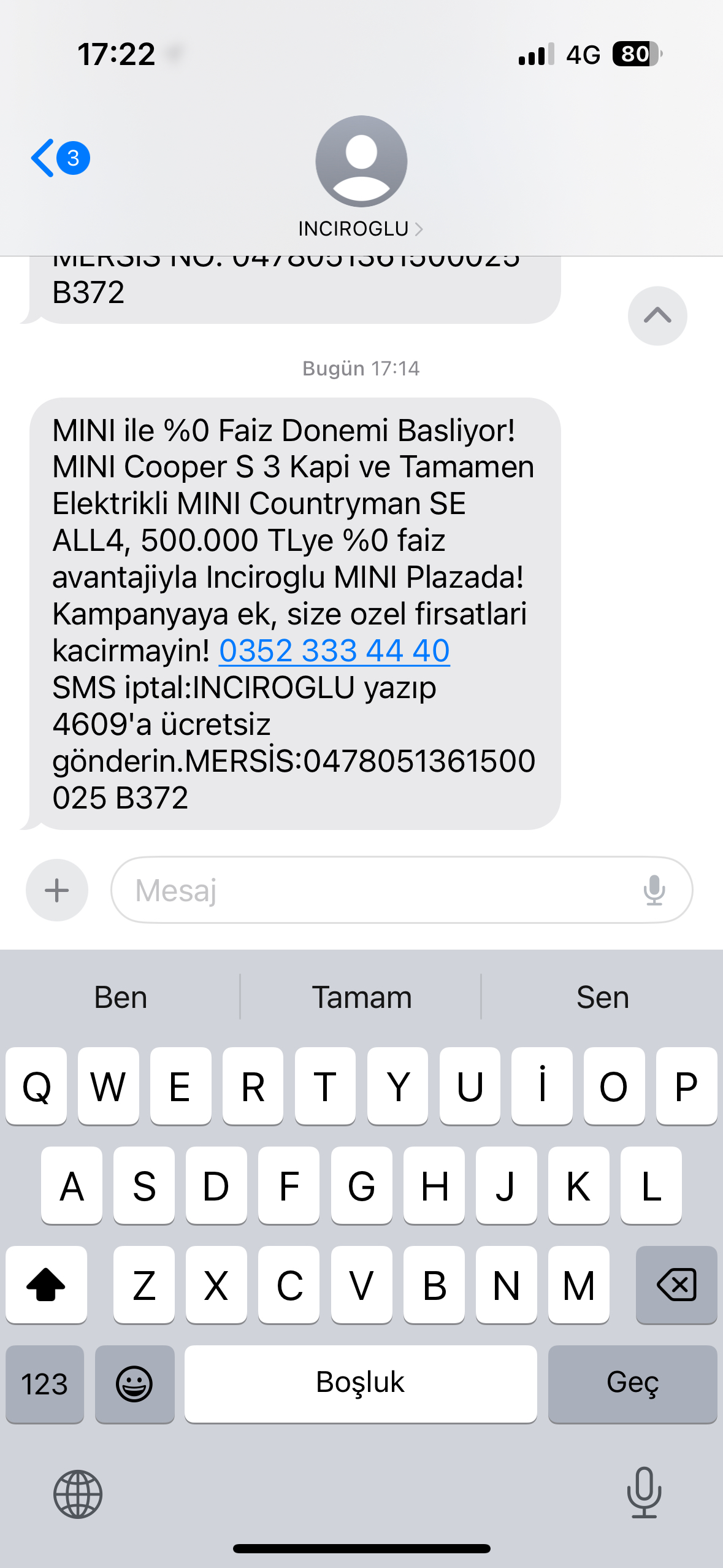Record audio with the message field microphone
This screenshot has width=723, height=1568.
tap(654, 890)
